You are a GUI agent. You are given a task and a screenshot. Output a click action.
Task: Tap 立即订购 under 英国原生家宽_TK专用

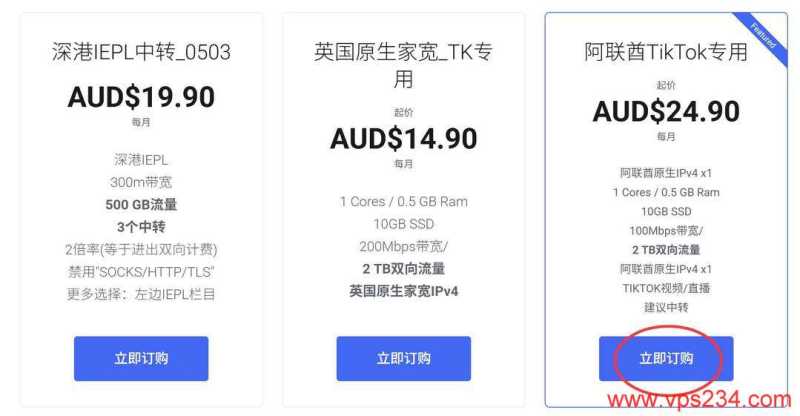(x=403, y=358)
